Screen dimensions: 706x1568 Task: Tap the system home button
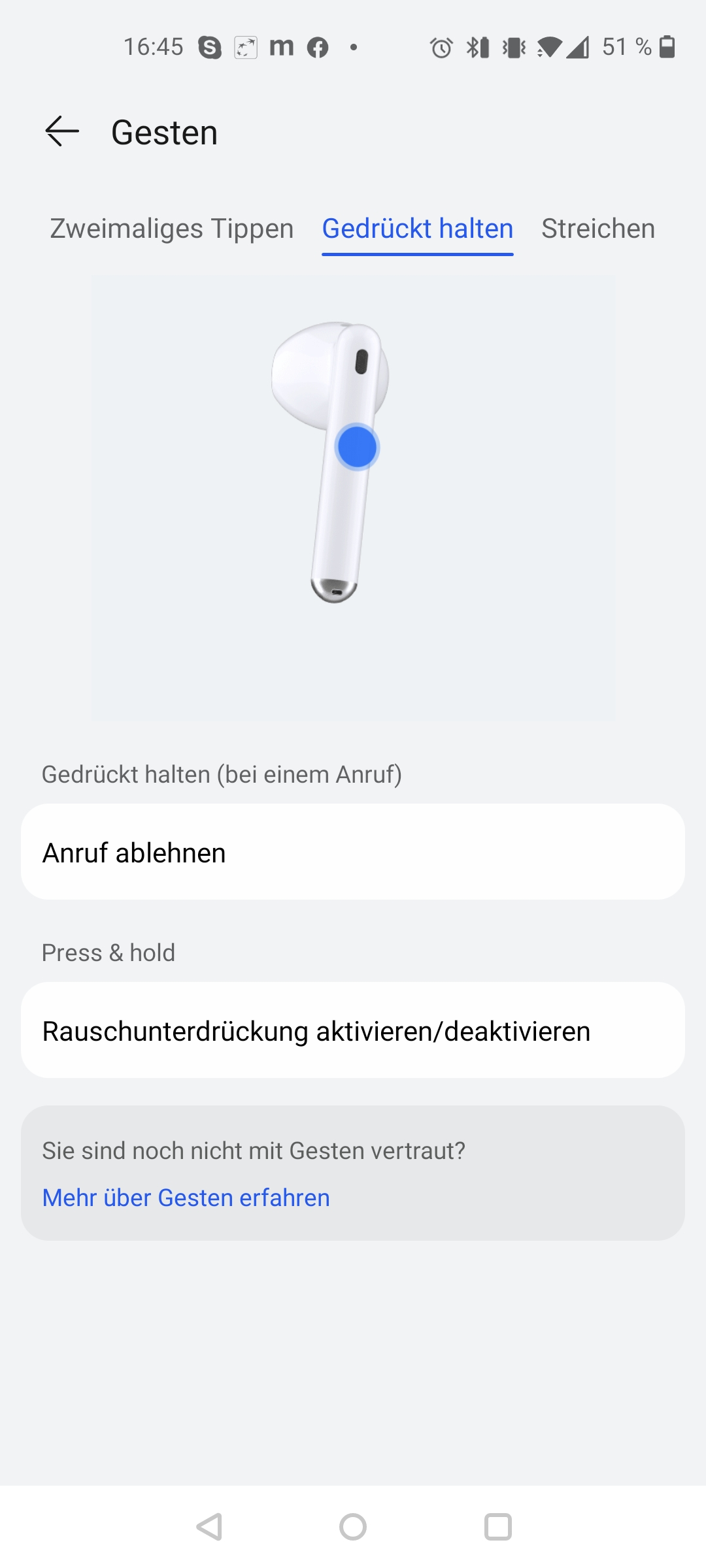click(353, 1527)
